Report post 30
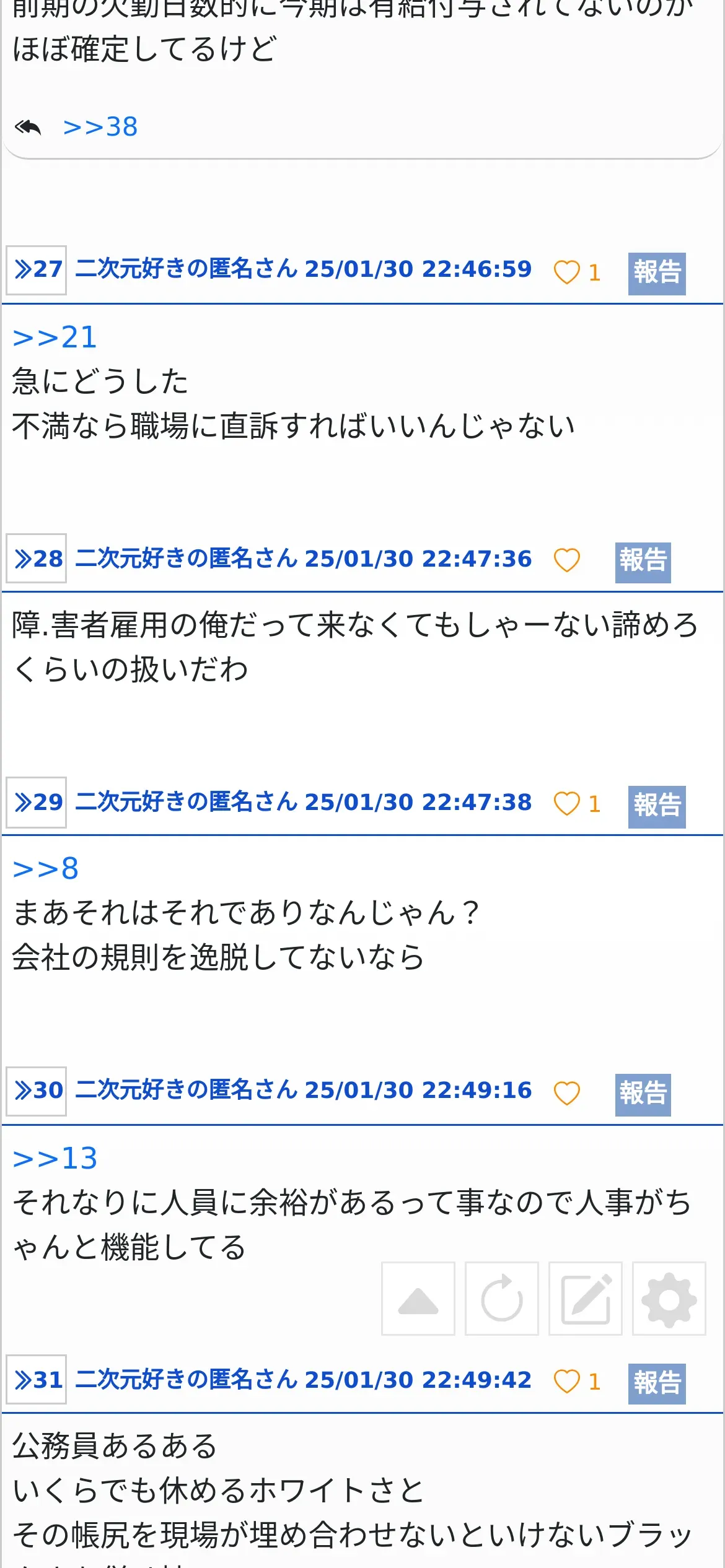The height and width of the screenshot is (1568, 725). pyautogui.click(x=643, y=1094)
